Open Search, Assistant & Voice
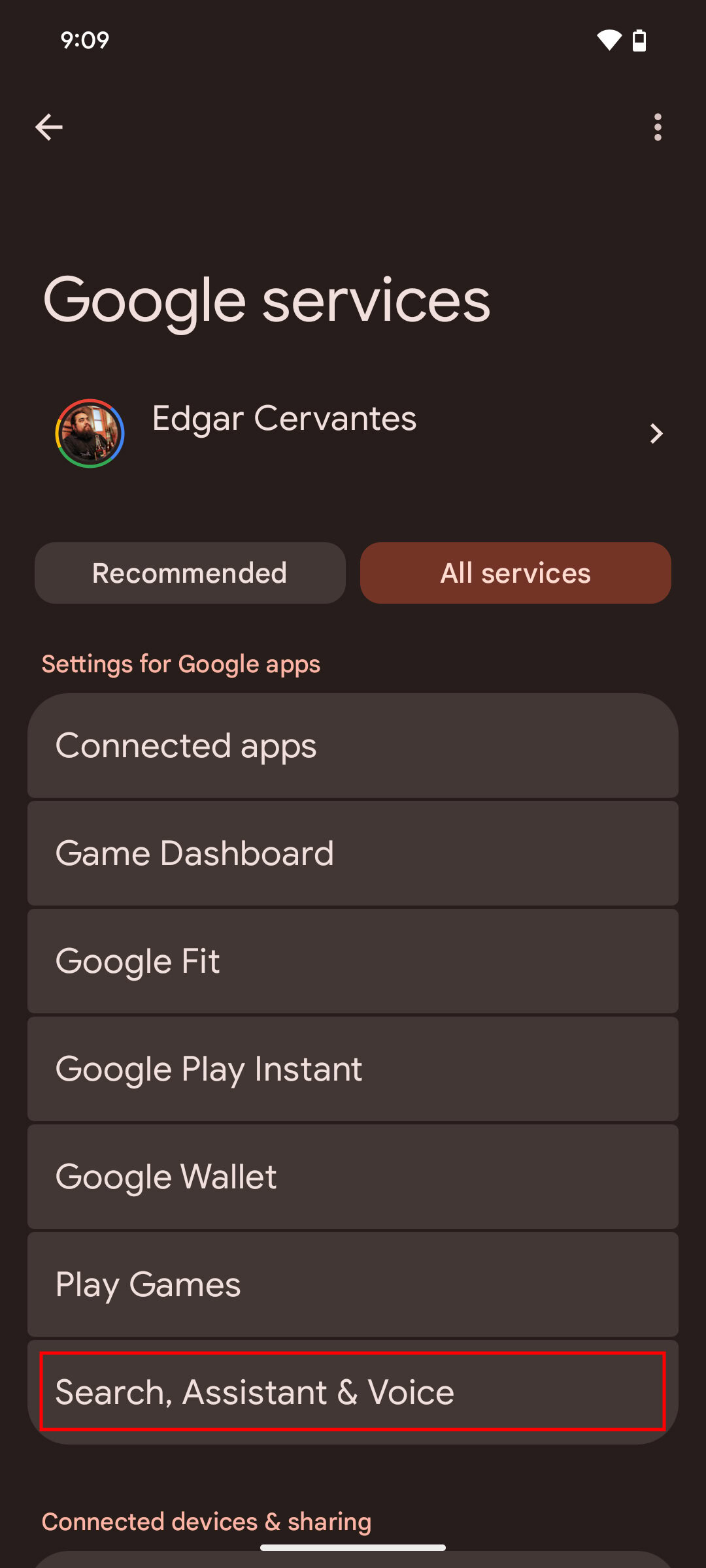This screenshot has height=1568, width=706. (353, 1392)
